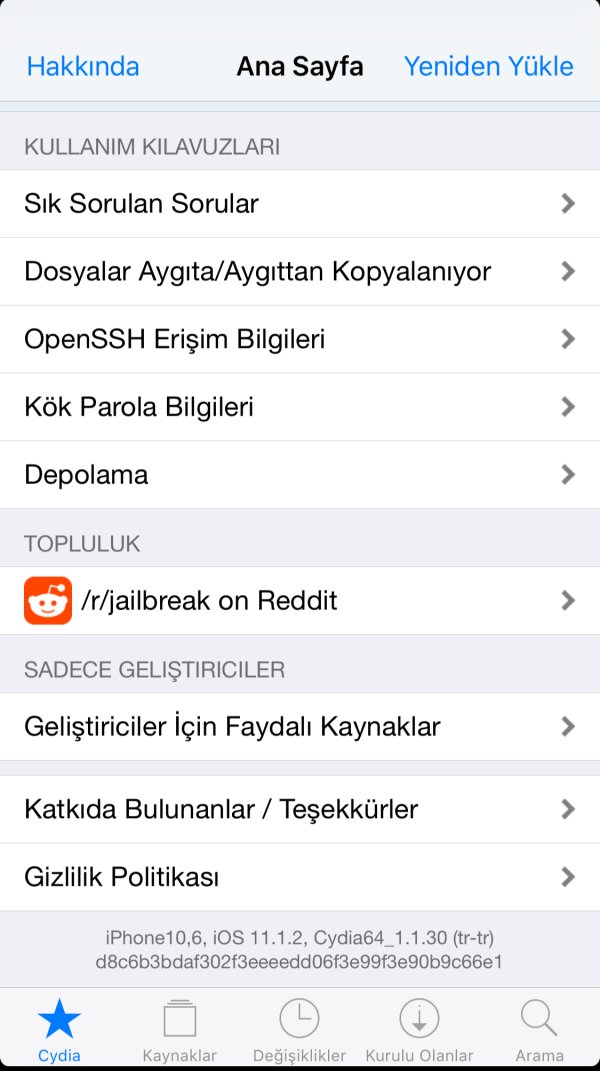Select the Cydia tab
The height and width of the screenshot is (1071, 600).
(60, 1030)
